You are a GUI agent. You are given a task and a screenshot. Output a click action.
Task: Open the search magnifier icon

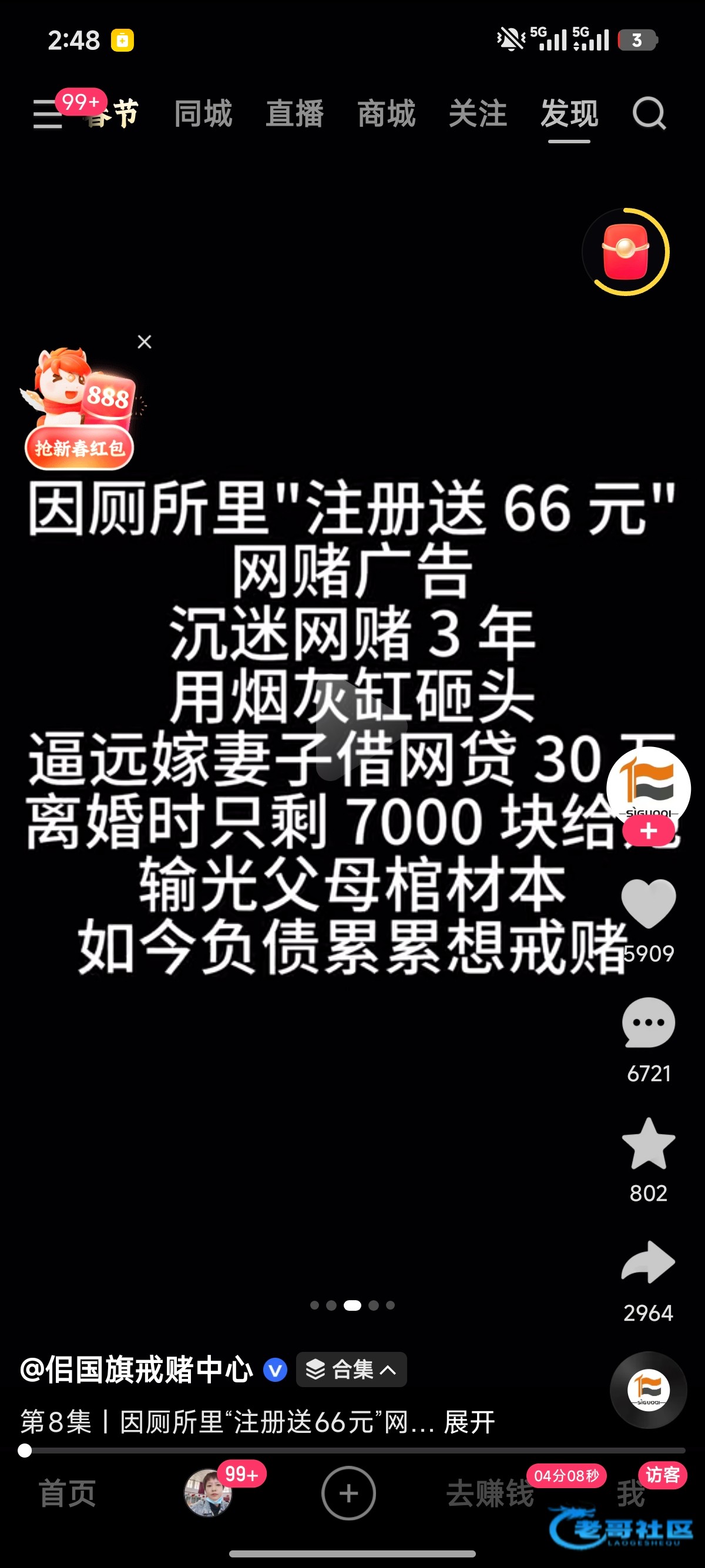(649, 114)
